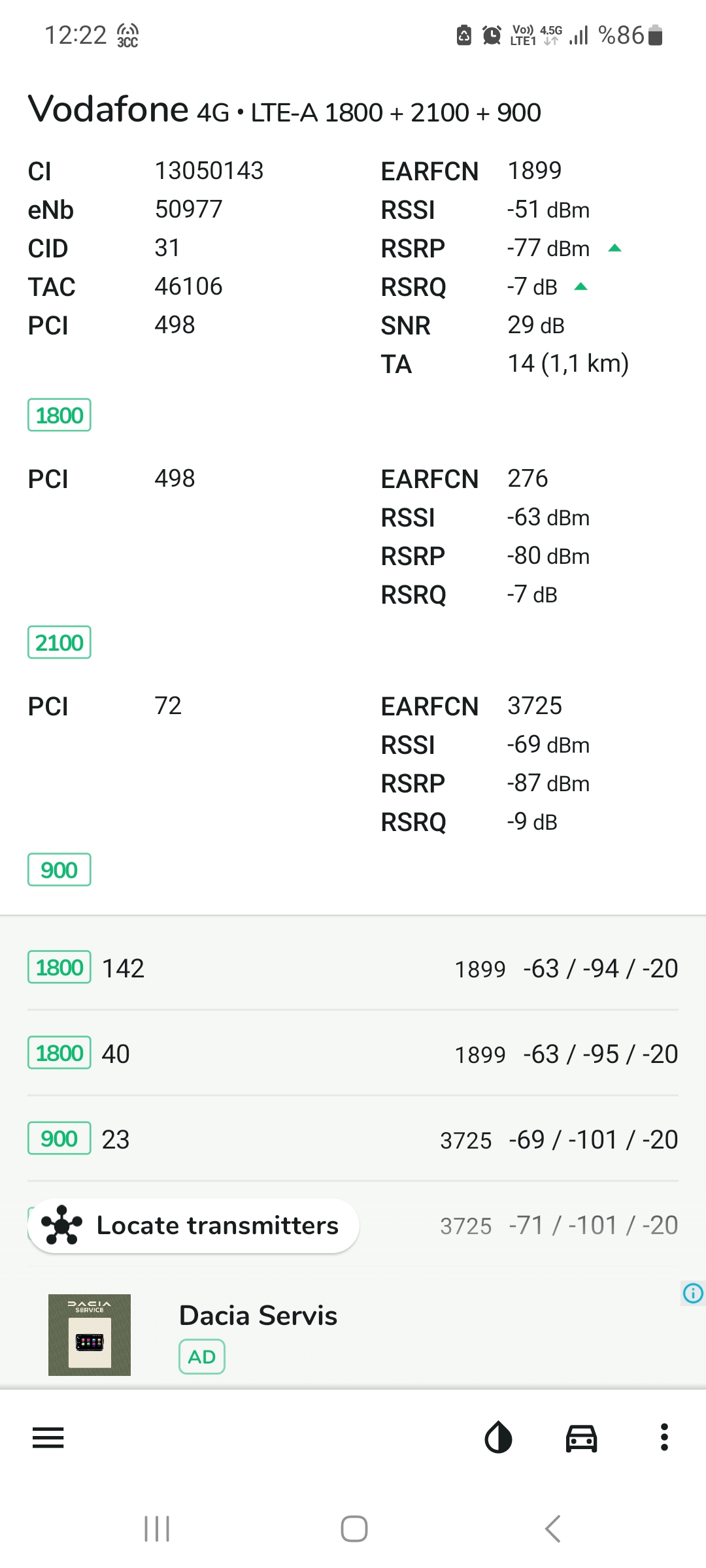Toggle the theme contrast icon

498,1438
